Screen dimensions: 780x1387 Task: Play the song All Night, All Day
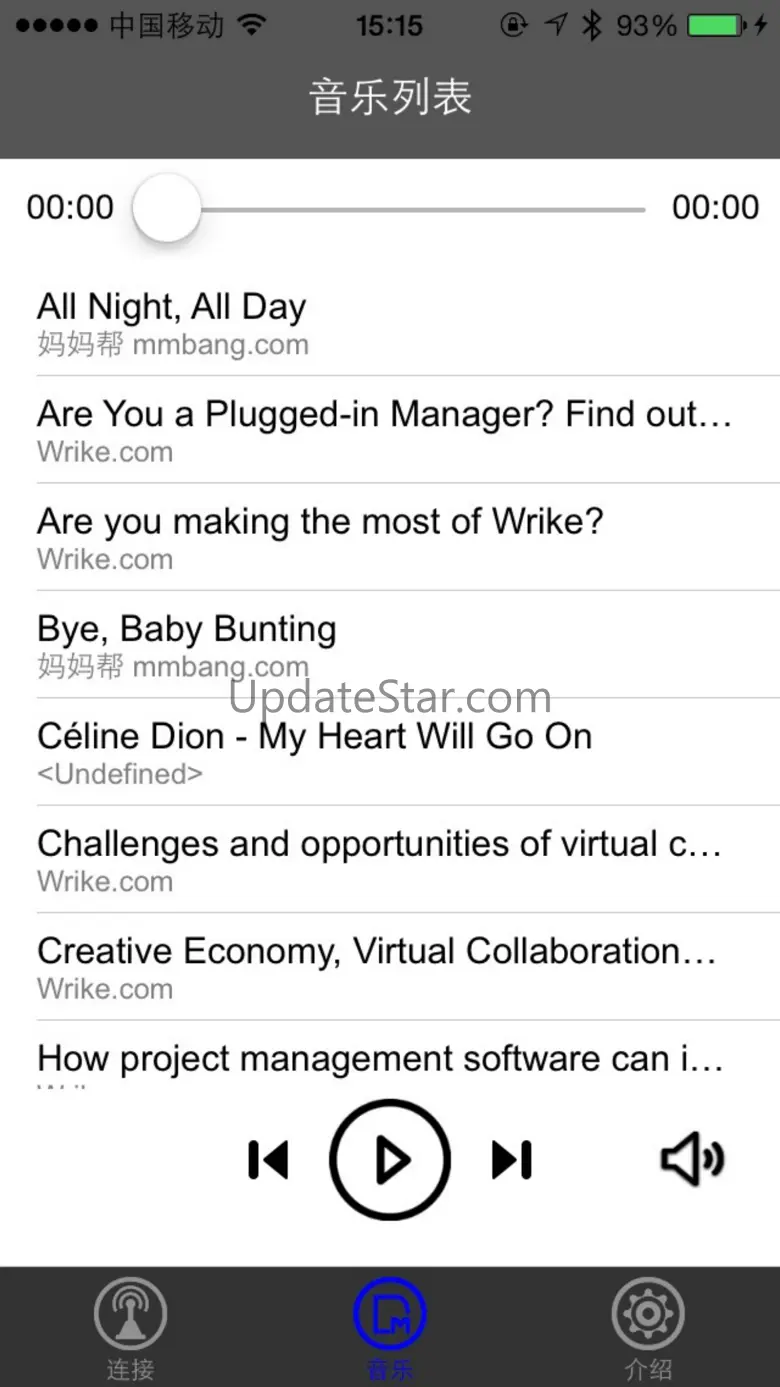(390, 323)
